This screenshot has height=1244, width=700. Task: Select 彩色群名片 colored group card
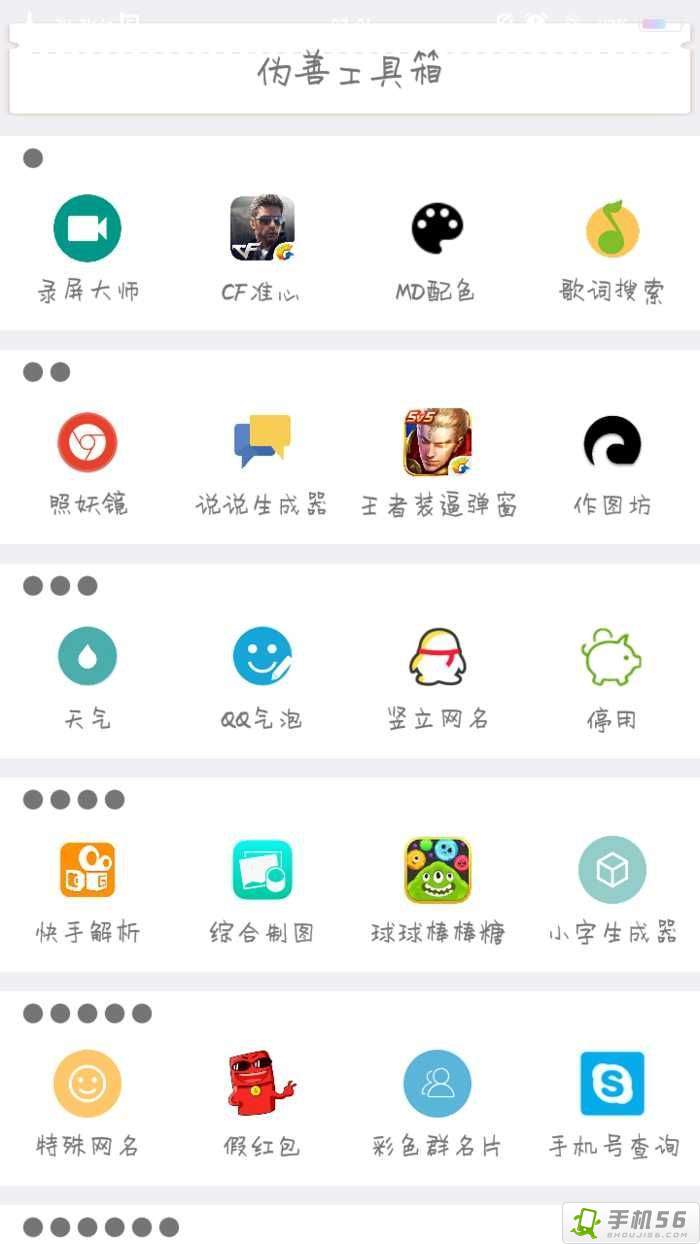[437, 1083]
